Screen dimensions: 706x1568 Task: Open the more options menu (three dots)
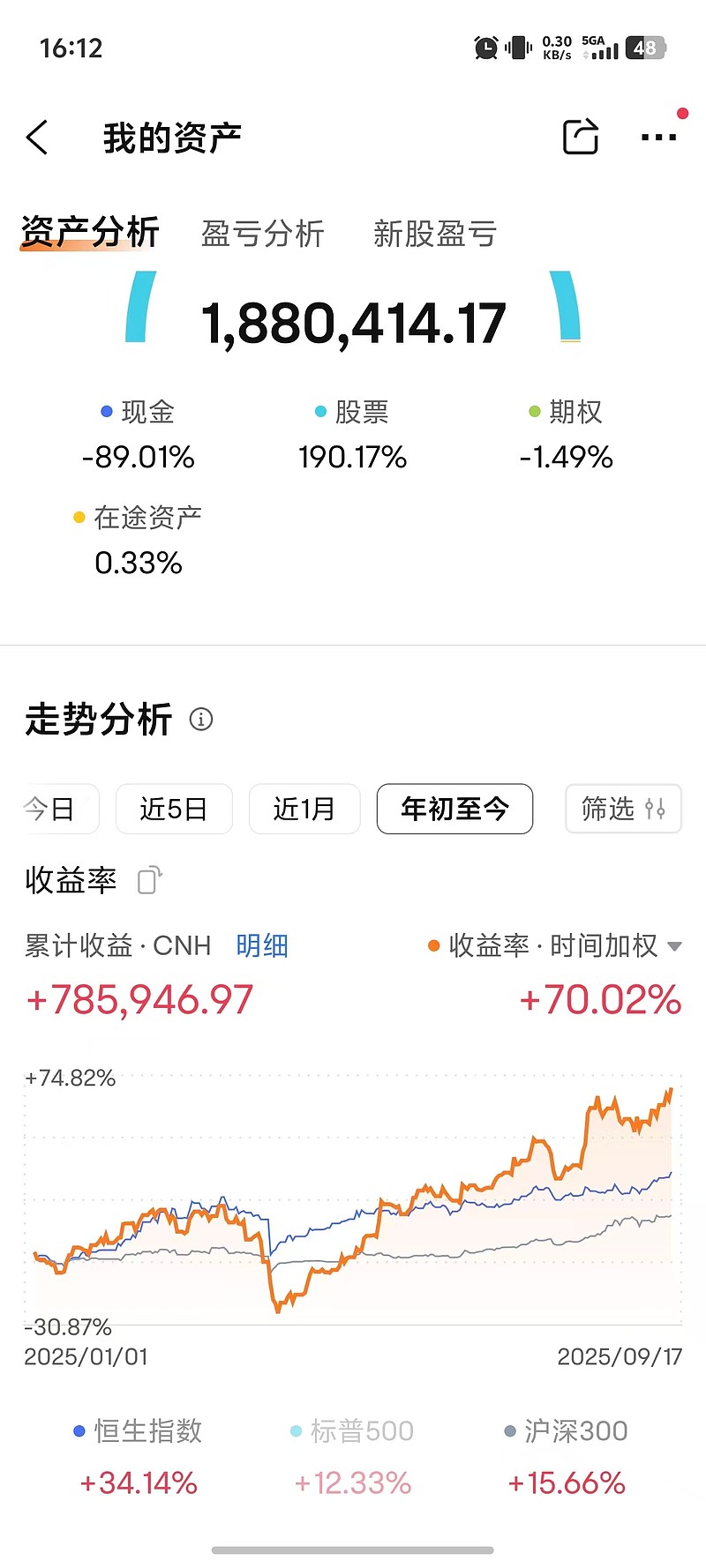pyautogui.click(x=657, y=137)
